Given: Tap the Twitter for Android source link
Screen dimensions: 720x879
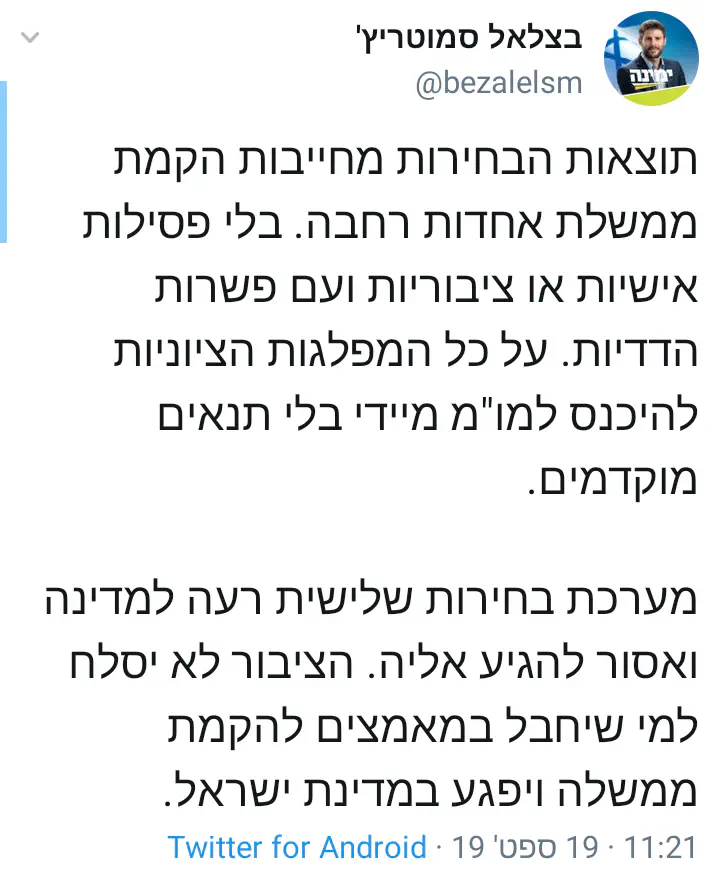Looking at the screenshot, I should point(297,848).
